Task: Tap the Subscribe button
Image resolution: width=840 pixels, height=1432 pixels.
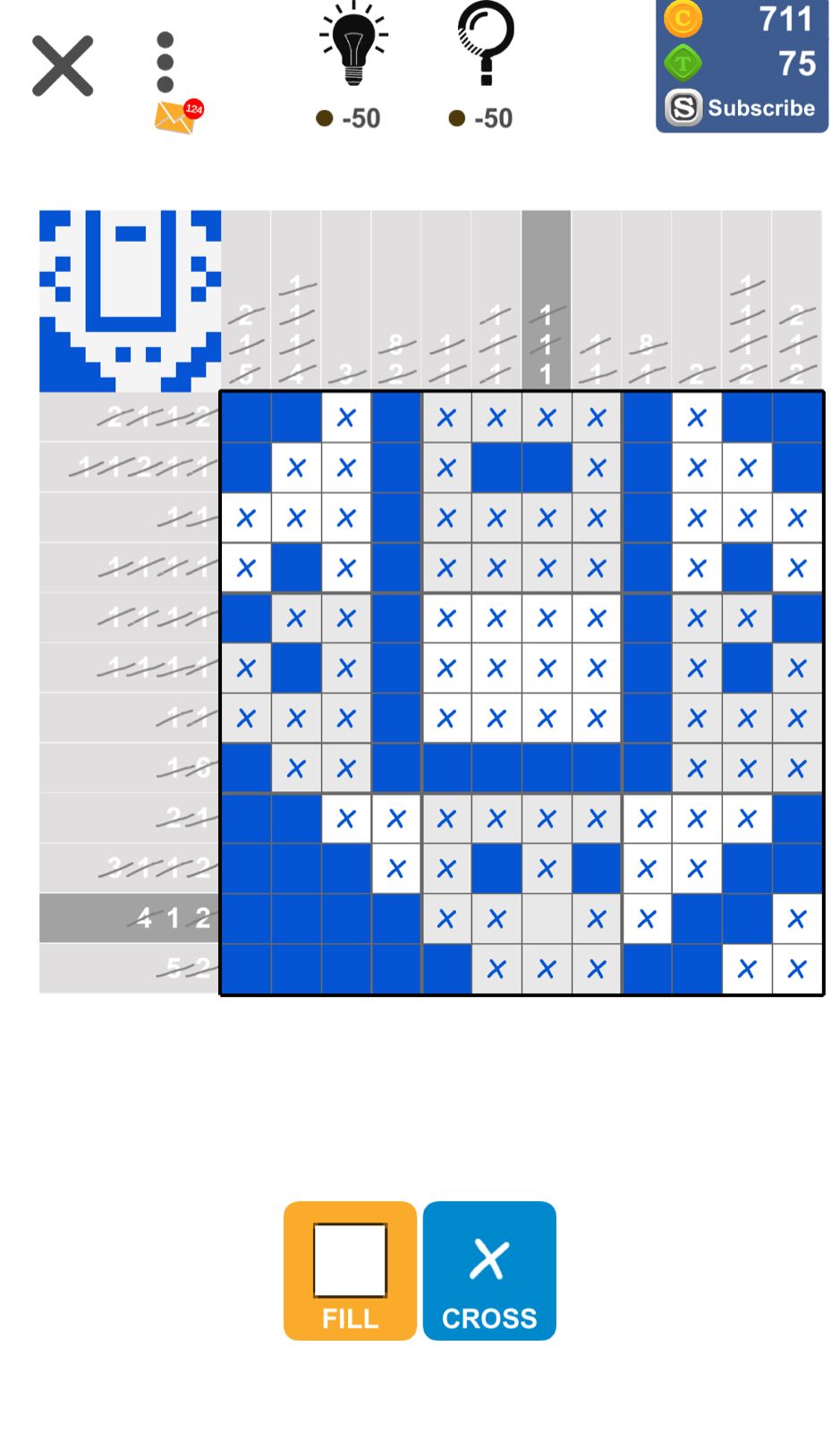Action: click(x=742, y=108)
